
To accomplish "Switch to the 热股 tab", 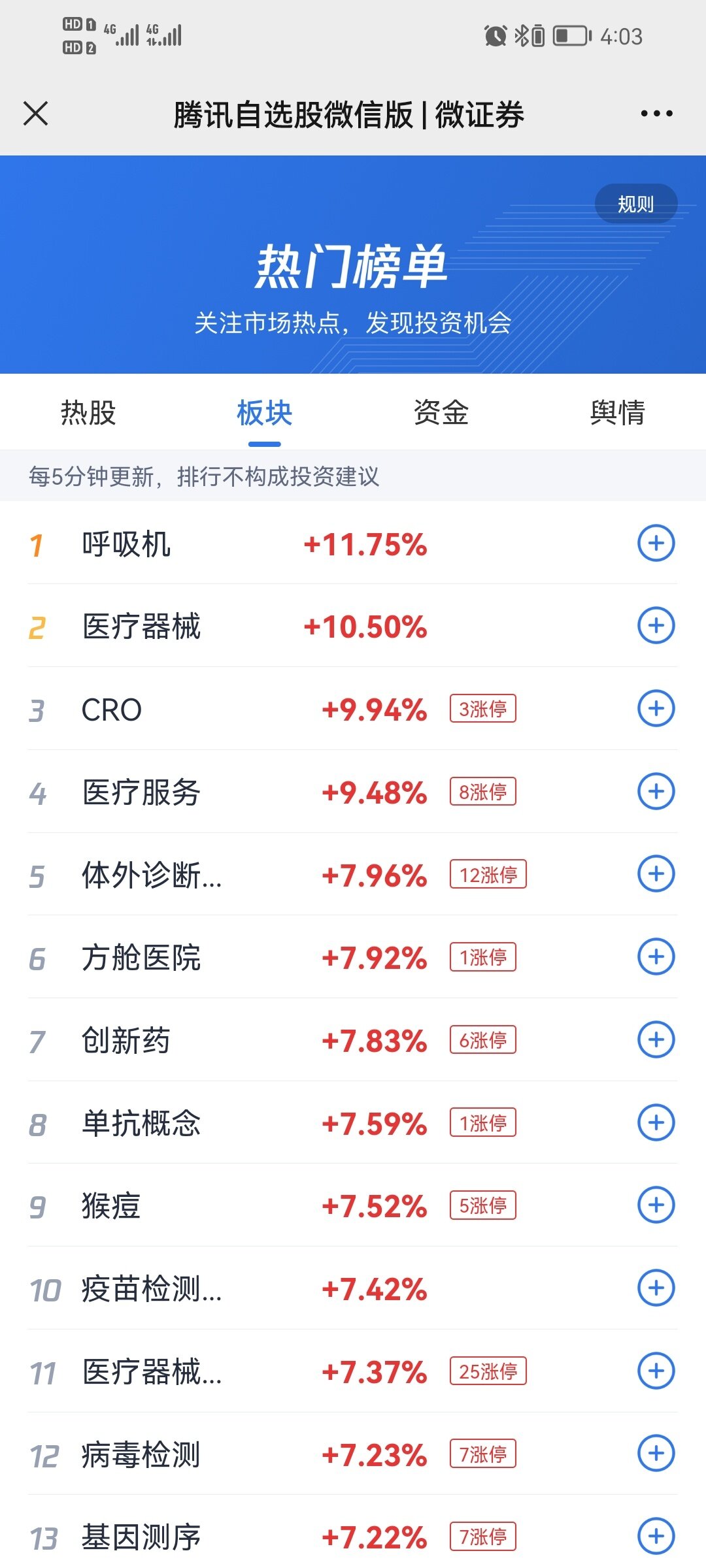I will [x=88, y=412].
